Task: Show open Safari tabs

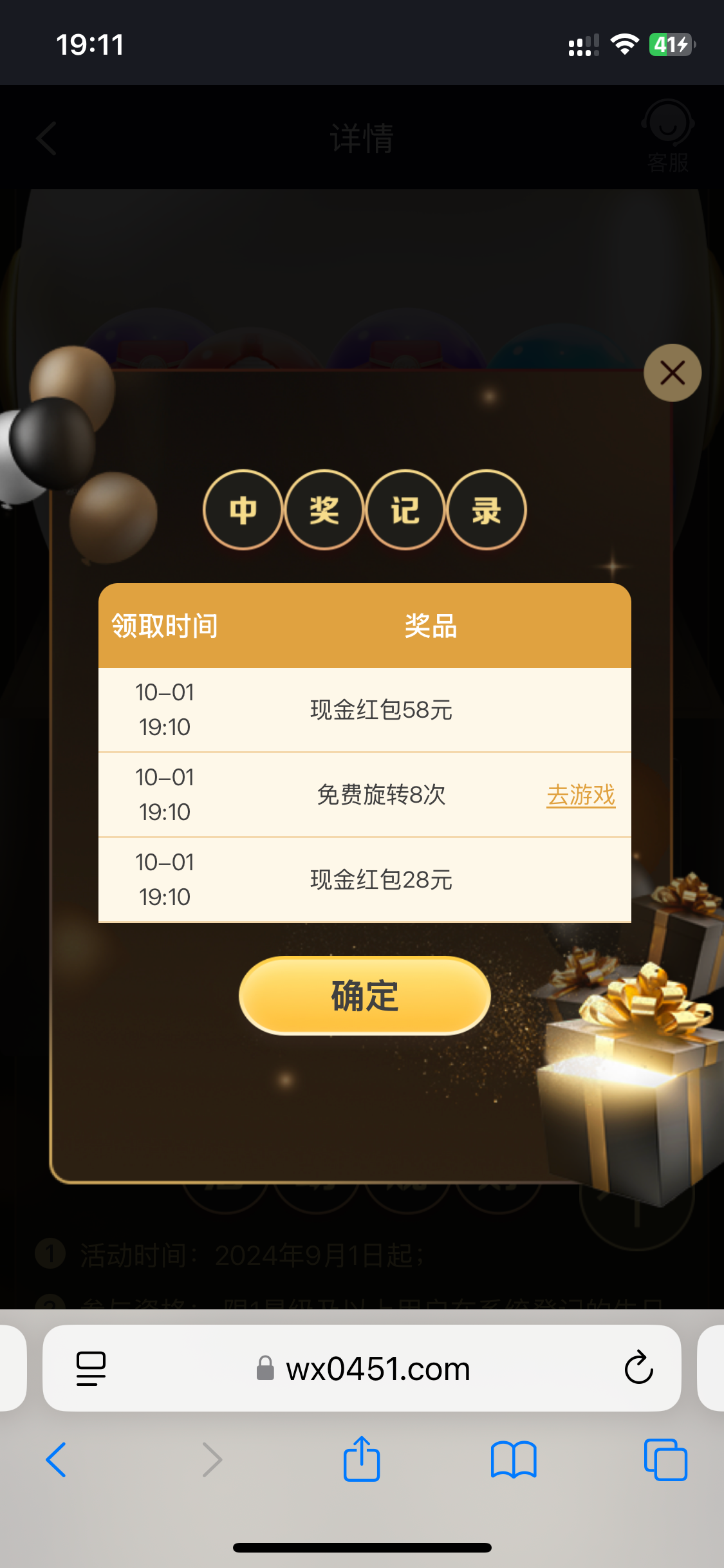Action: tap(665, 1459)
